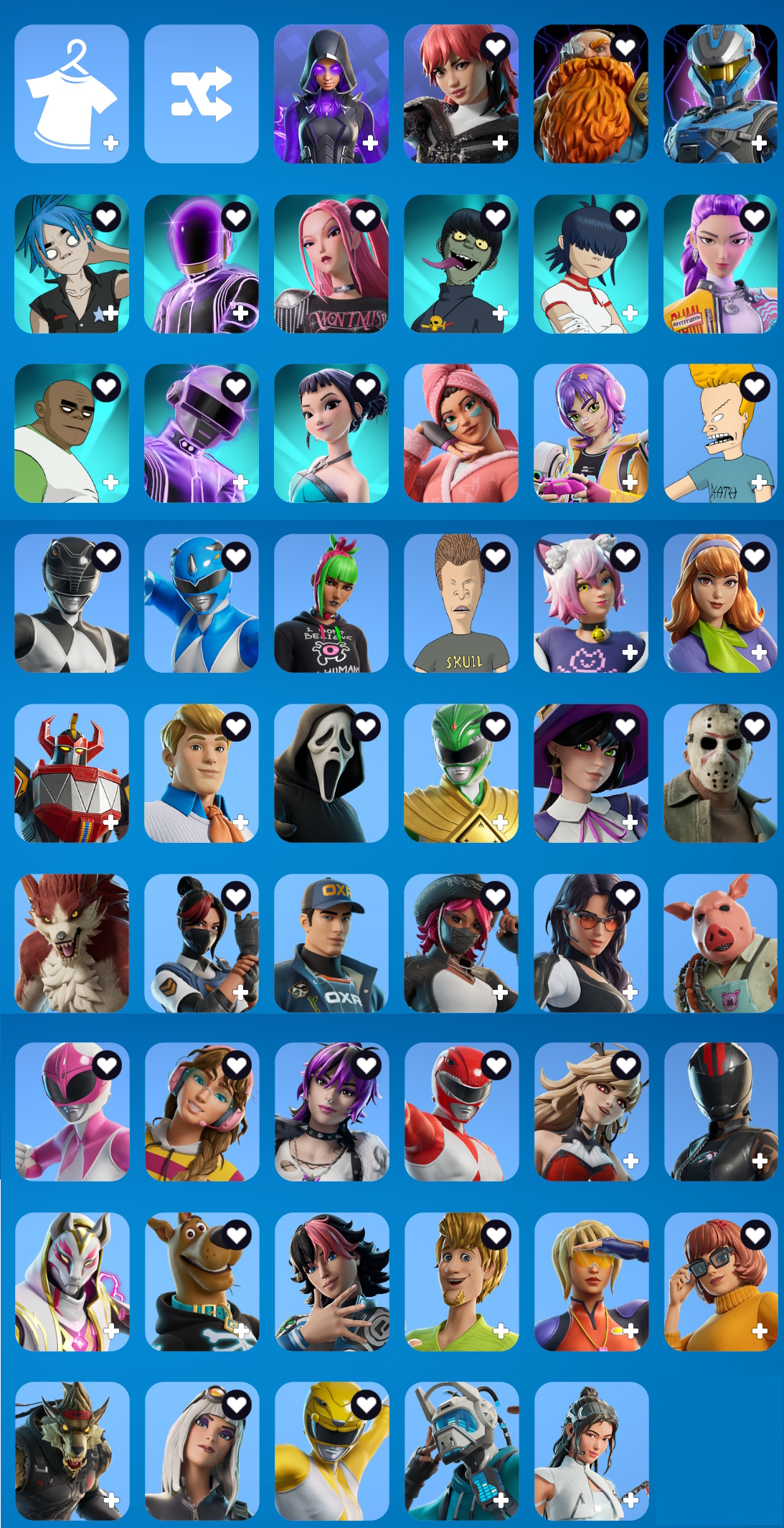Select the pink ranger outfit
This screenshot has height=1528, width=784.
72,1112
